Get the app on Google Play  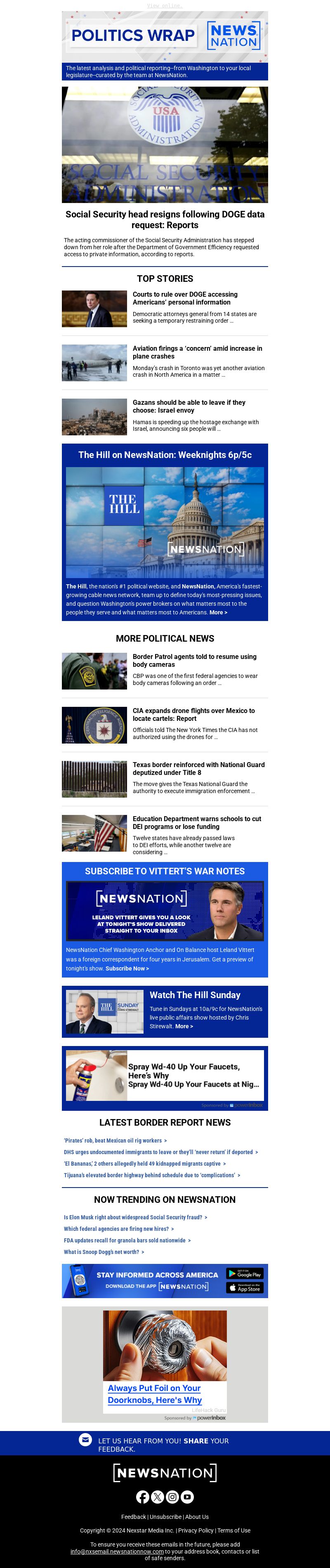[245, 1273]
